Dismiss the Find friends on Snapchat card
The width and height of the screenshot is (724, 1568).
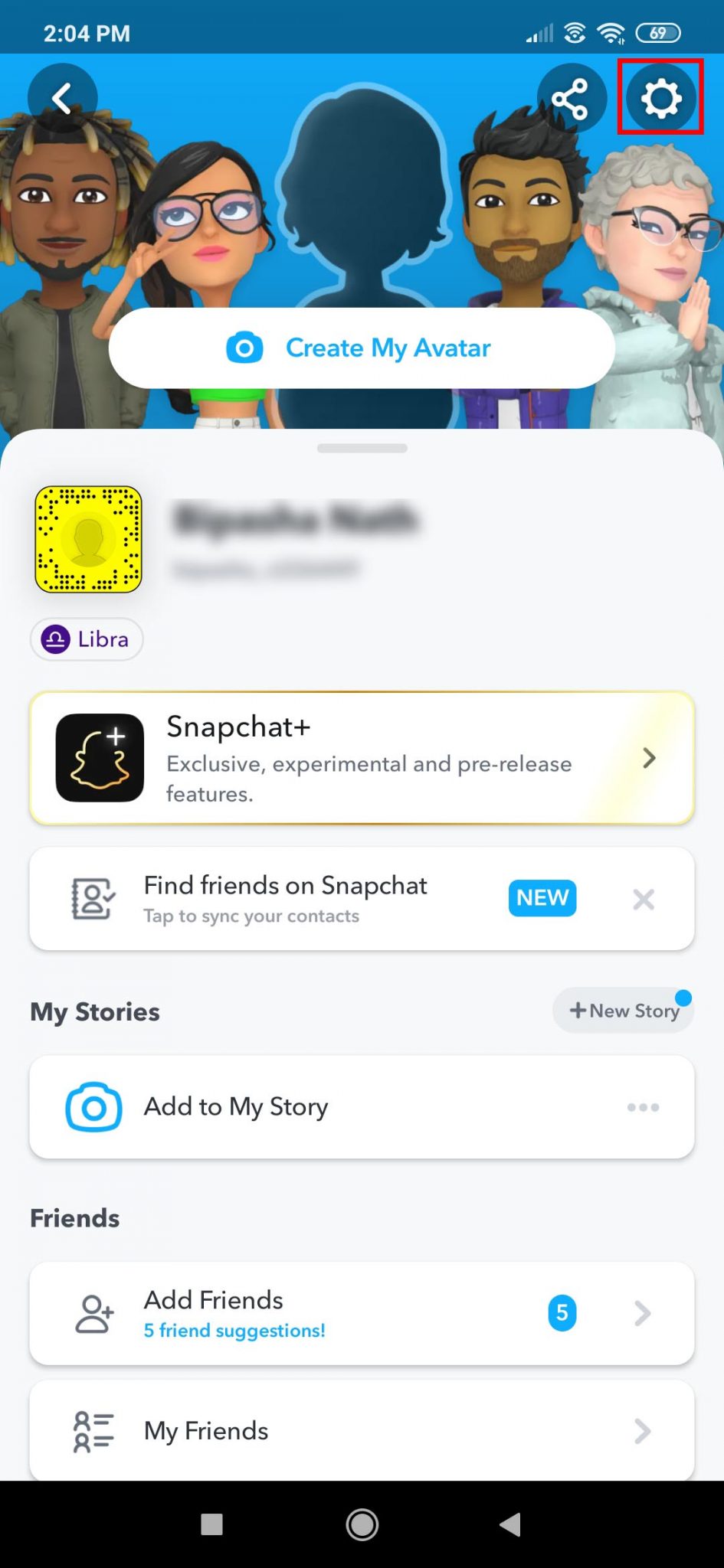pos(643,899)
